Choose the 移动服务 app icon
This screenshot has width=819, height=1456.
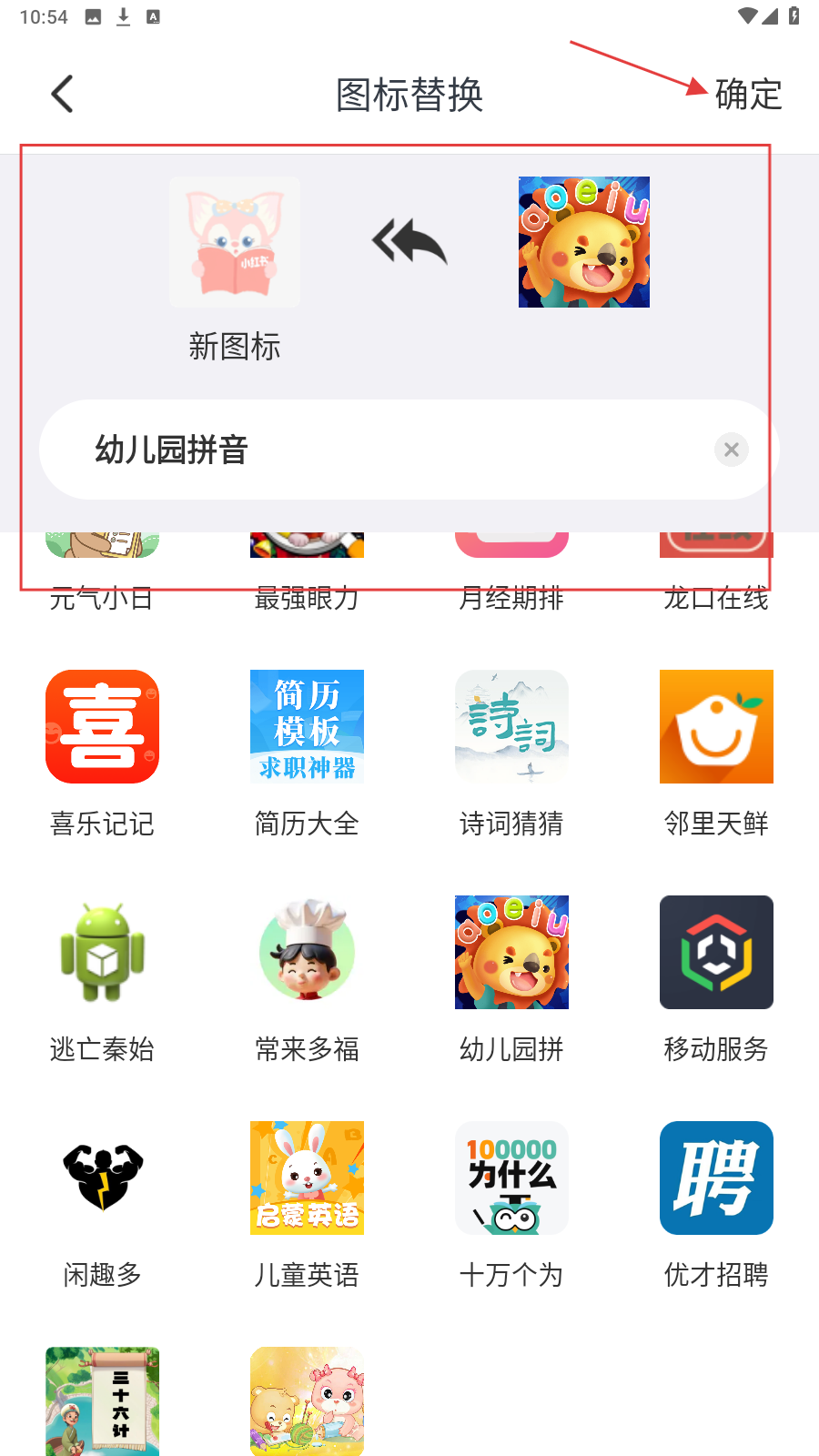click(x=716, y=953)
